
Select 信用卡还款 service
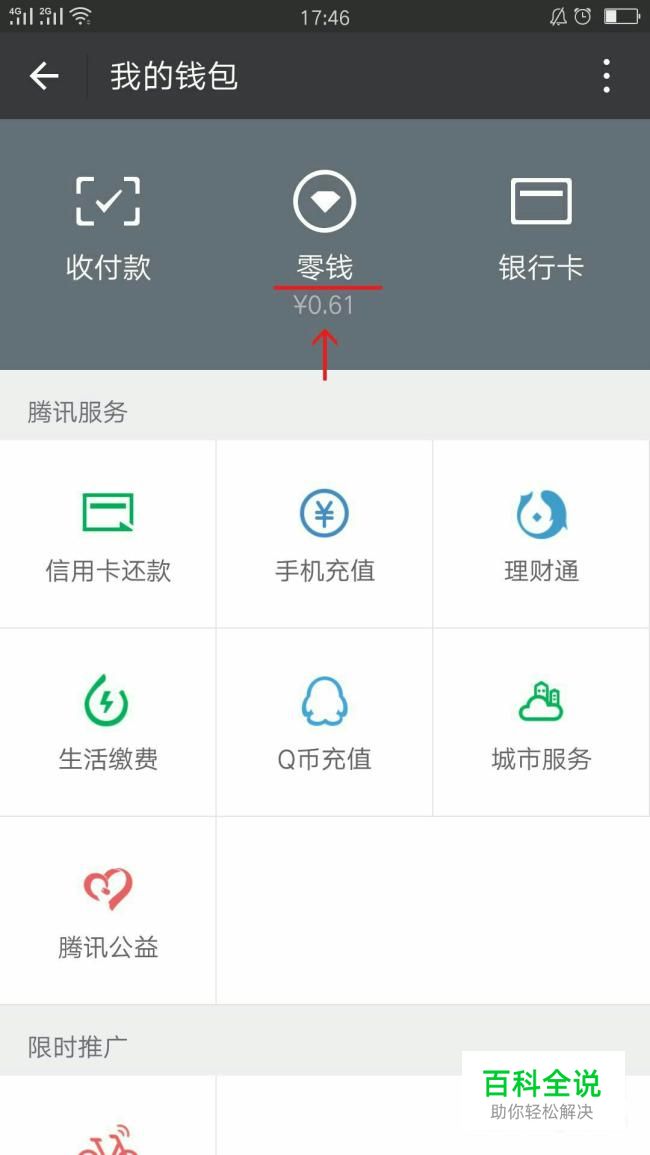[x=108, y=535]
